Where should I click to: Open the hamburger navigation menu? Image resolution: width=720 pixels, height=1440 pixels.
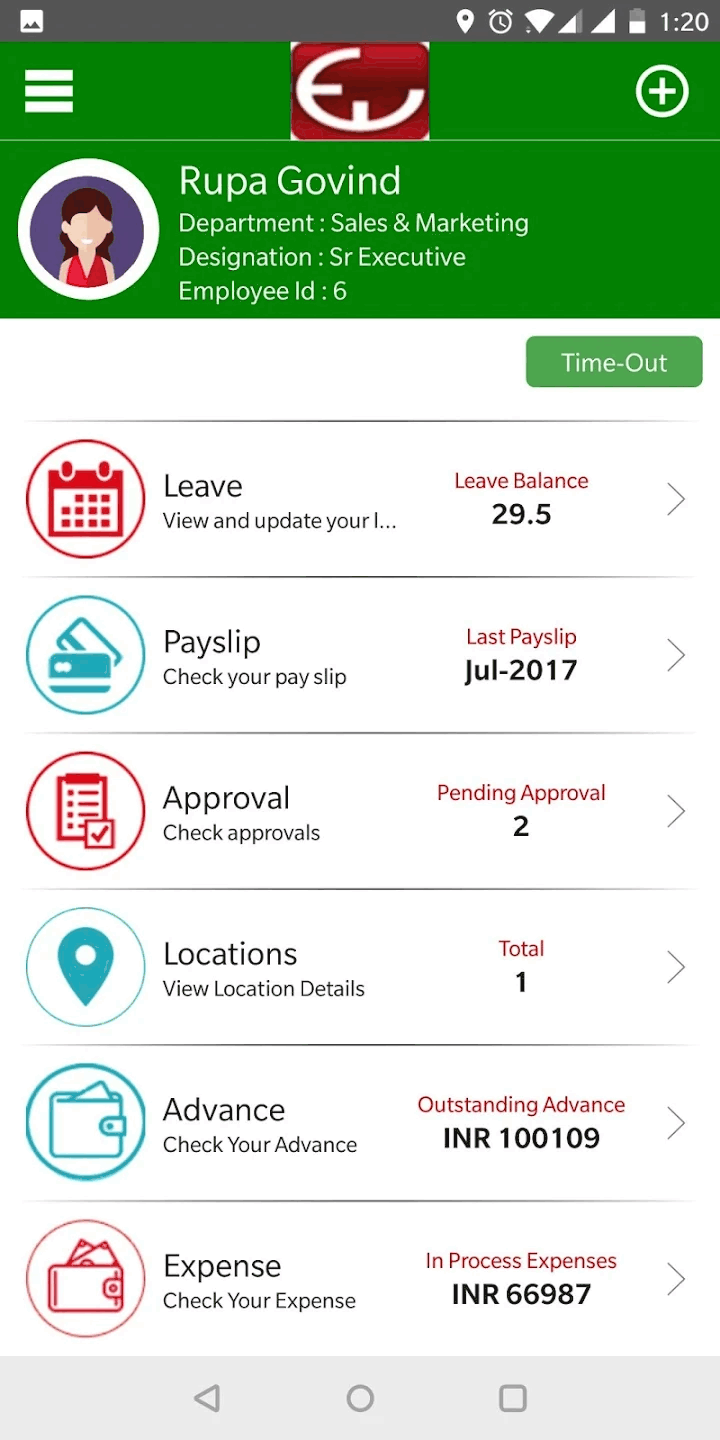coord(48,90)
